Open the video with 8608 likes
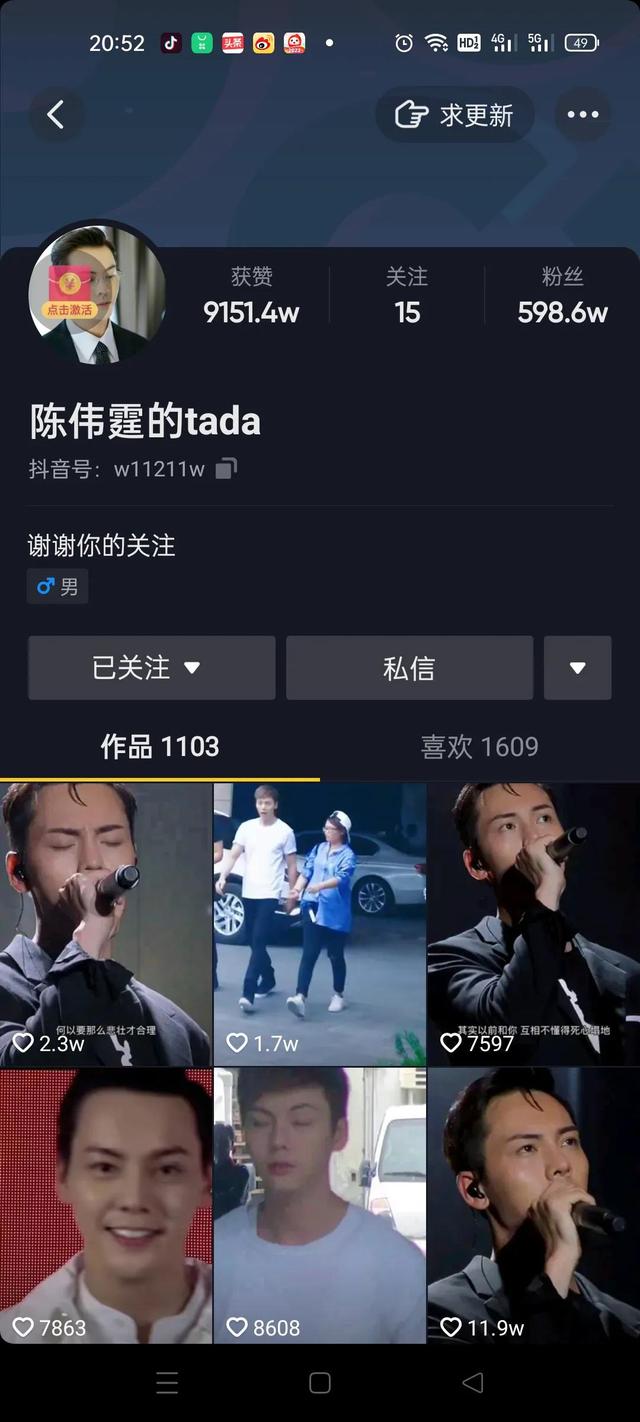This screenshot has height=1422, width=640. pyautogui.click(x=320, y=1205)
